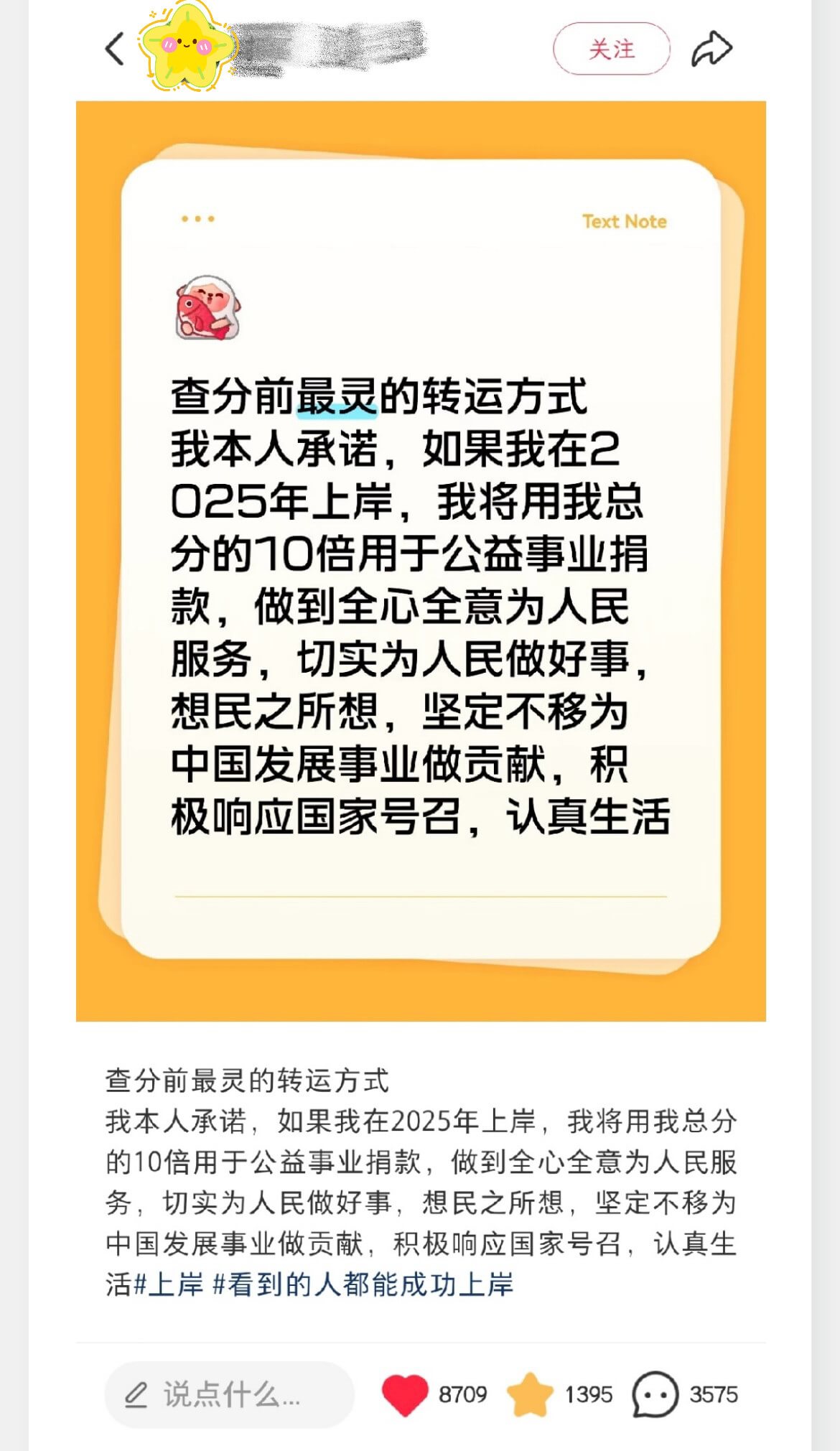Image resolution: width=840 pixels, height=1451 pixels.
Task: Open the author's star avatar profile
Action: pos(187,48)
